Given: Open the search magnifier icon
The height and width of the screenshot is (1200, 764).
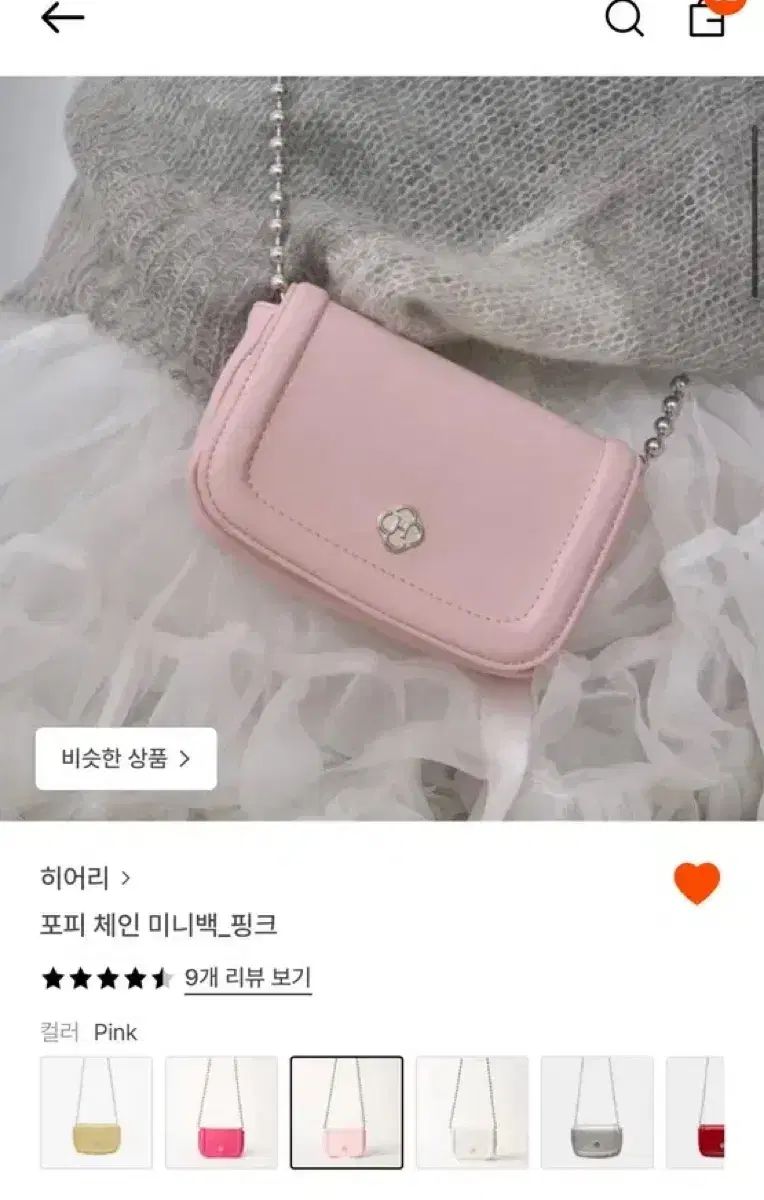Looking at the screenshot, I should (625, 17).
